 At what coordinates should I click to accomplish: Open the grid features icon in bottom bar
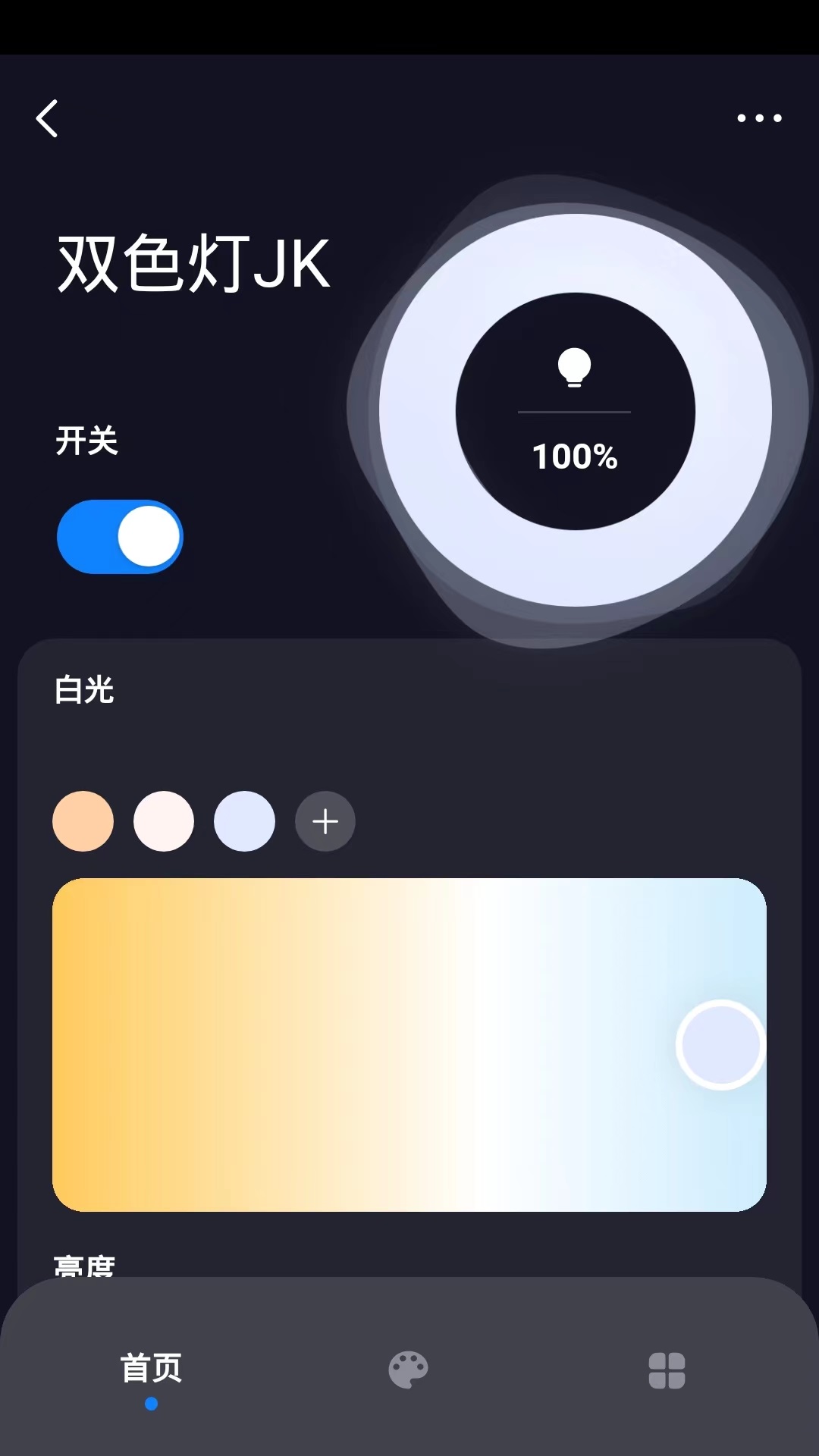[667, 1370]
